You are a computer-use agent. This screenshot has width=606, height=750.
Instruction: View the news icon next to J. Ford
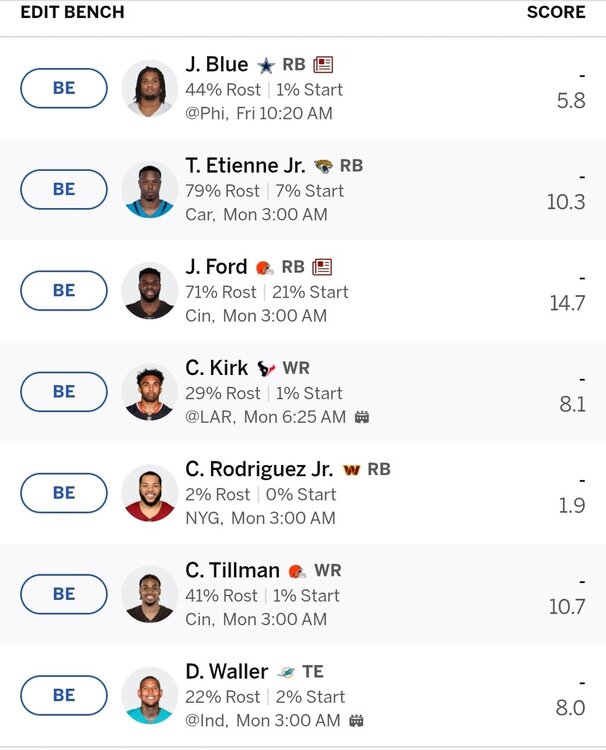(x=322, y=267)
